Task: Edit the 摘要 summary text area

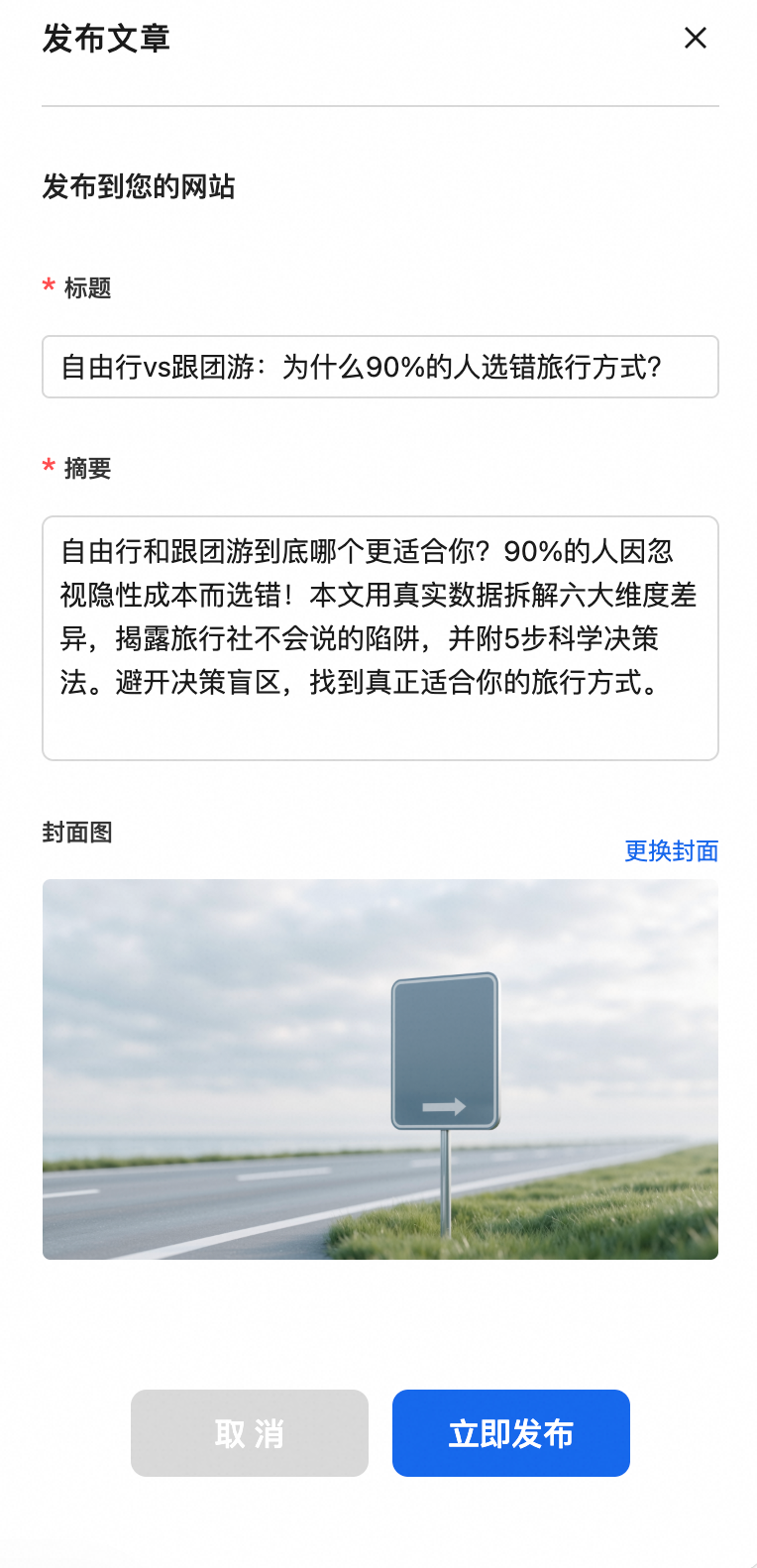Action: coord(379,637)
